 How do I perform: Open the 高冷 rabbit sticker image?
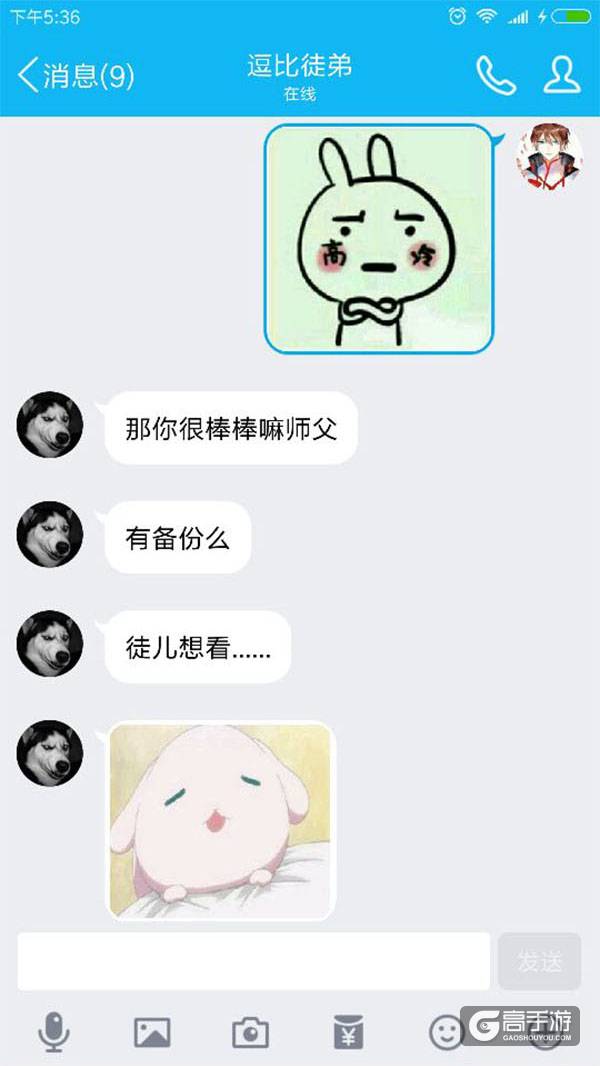click(379, 238)
